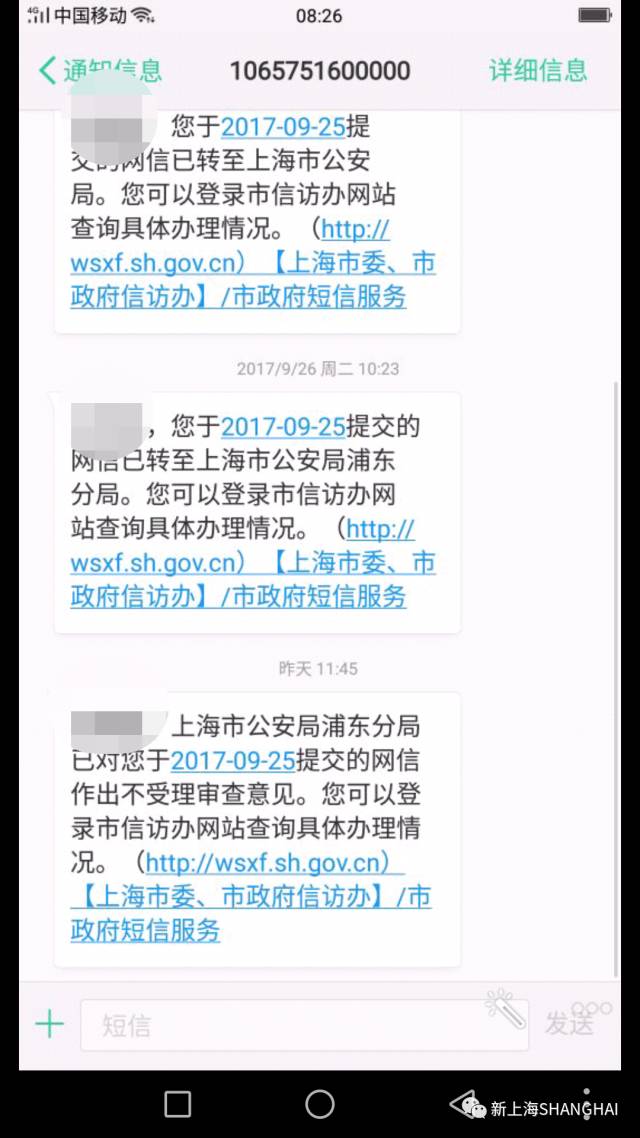Open 详细信息 for this sender

point(538,70)
